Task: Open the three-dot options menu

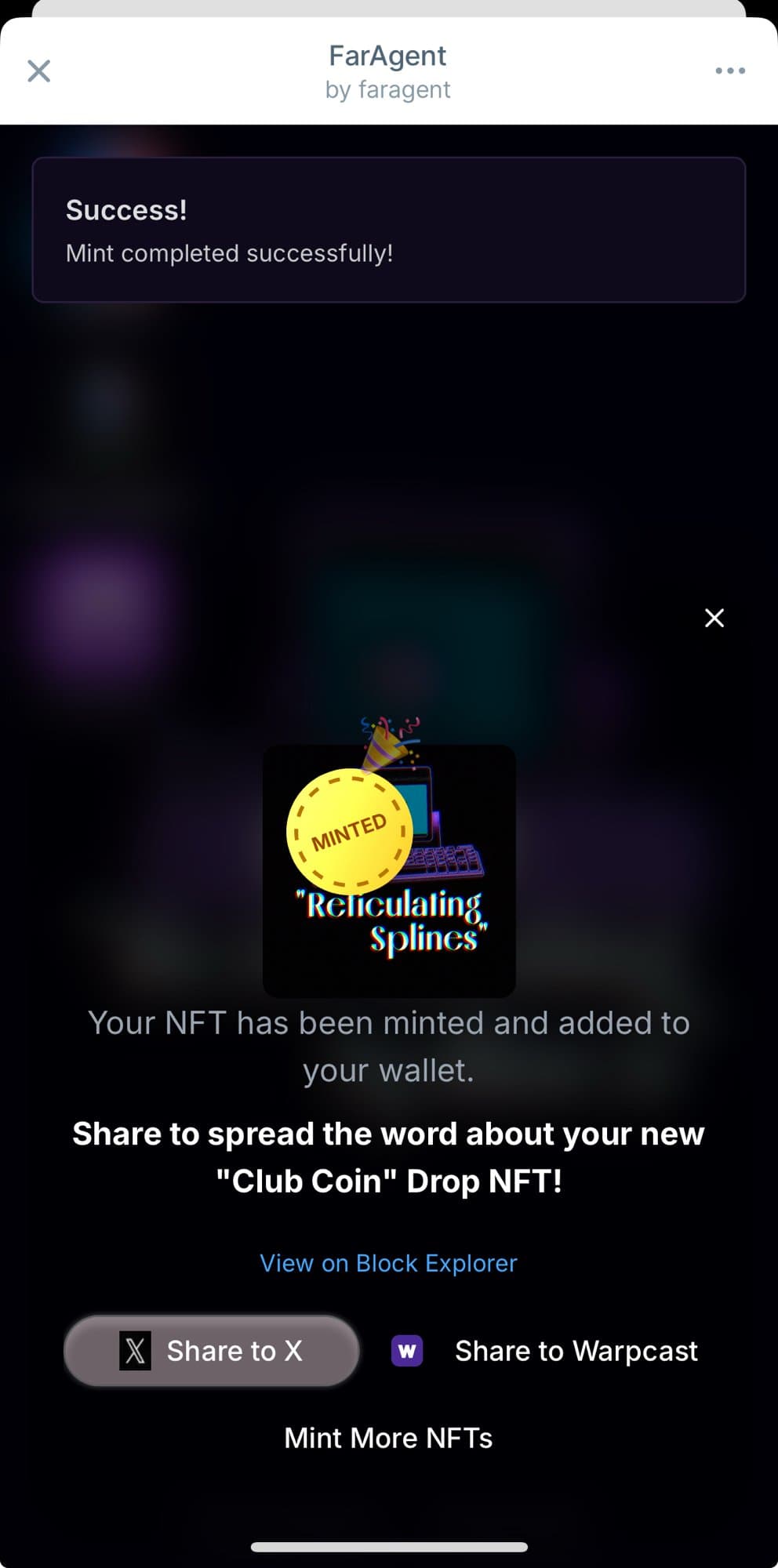Action: click(x=729, y=71)
